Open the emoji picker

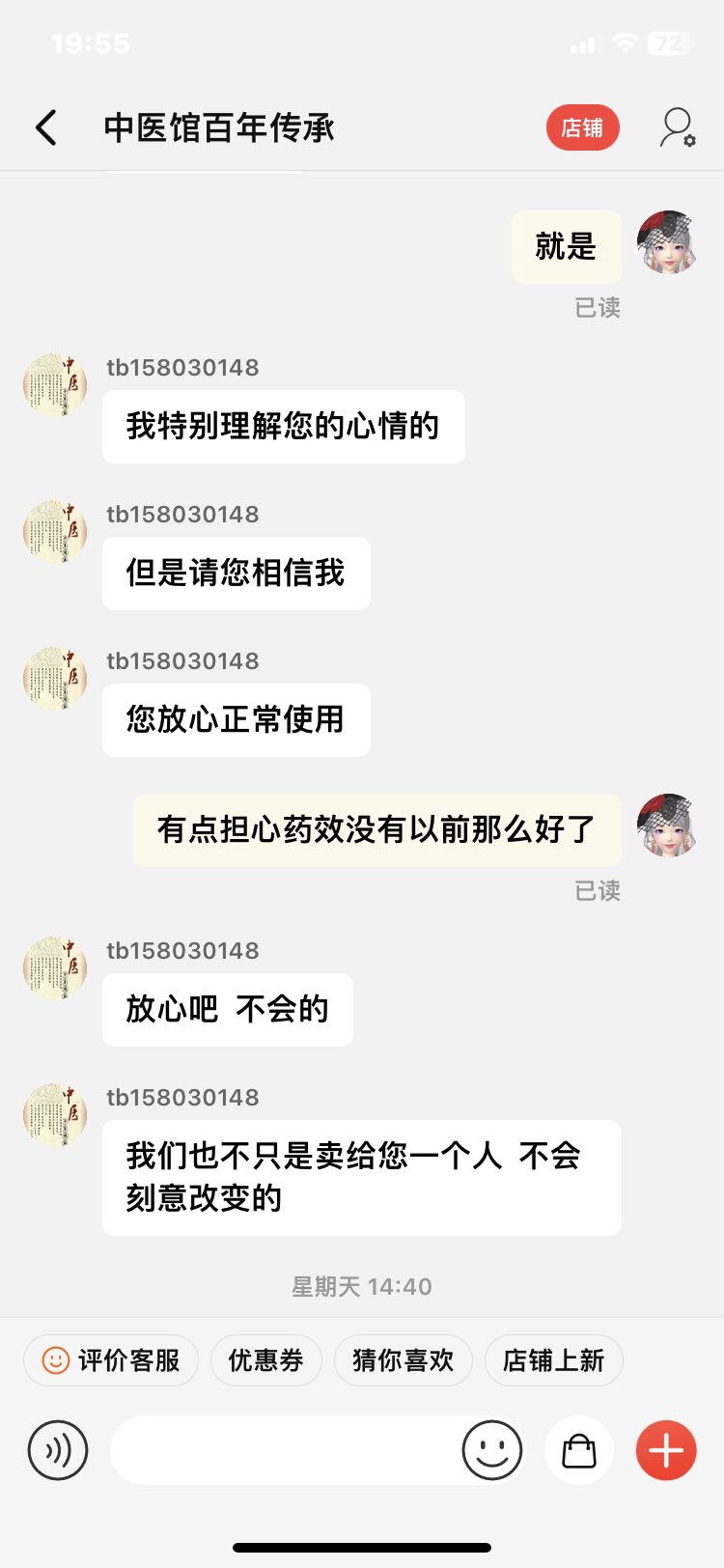(x=491, y=1450)
